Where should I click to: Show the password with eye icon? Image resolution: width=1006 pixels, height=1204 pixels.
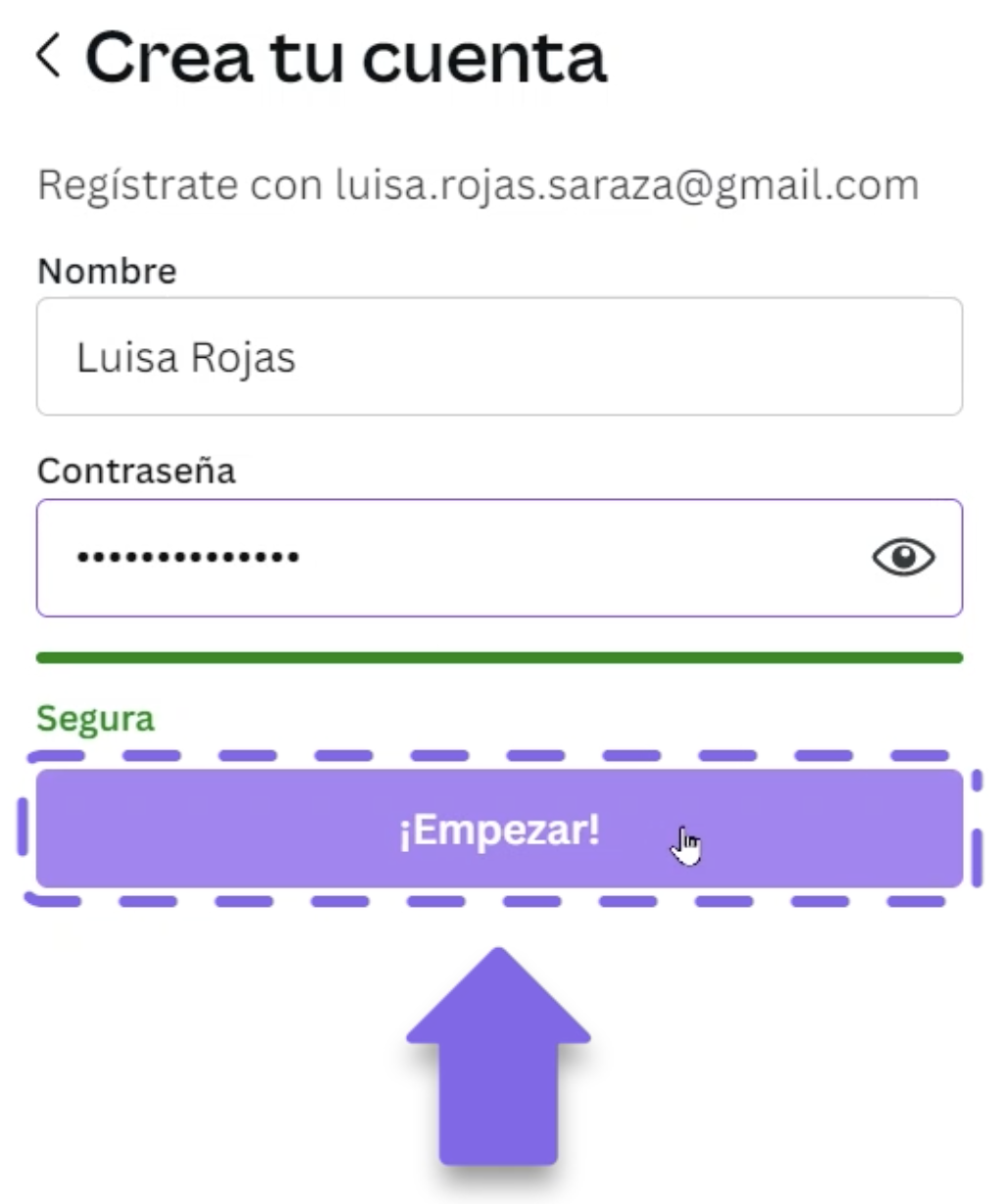pos(903,558)
